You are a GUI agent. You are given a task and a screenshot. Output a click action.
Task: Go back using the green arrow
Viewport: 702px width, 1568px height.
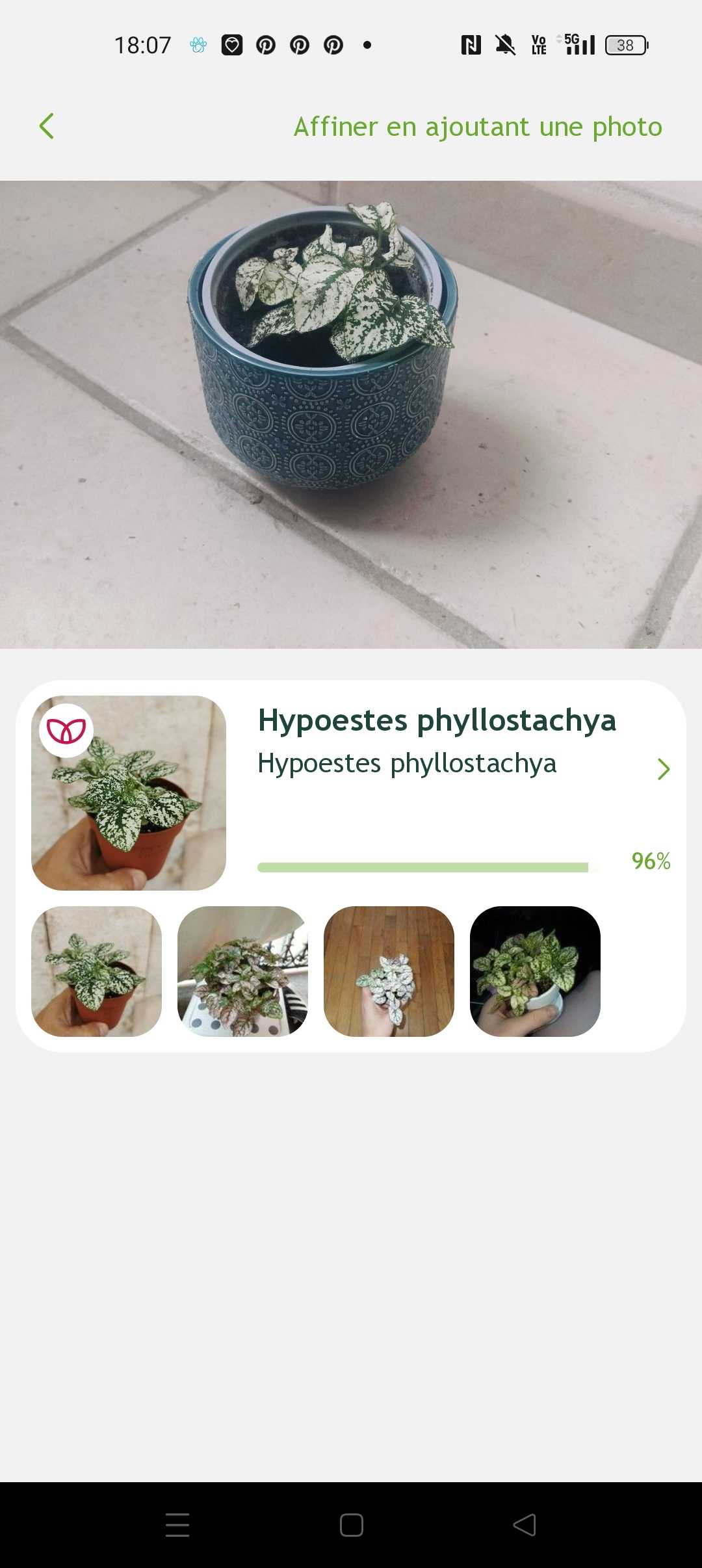pos(47,126)
